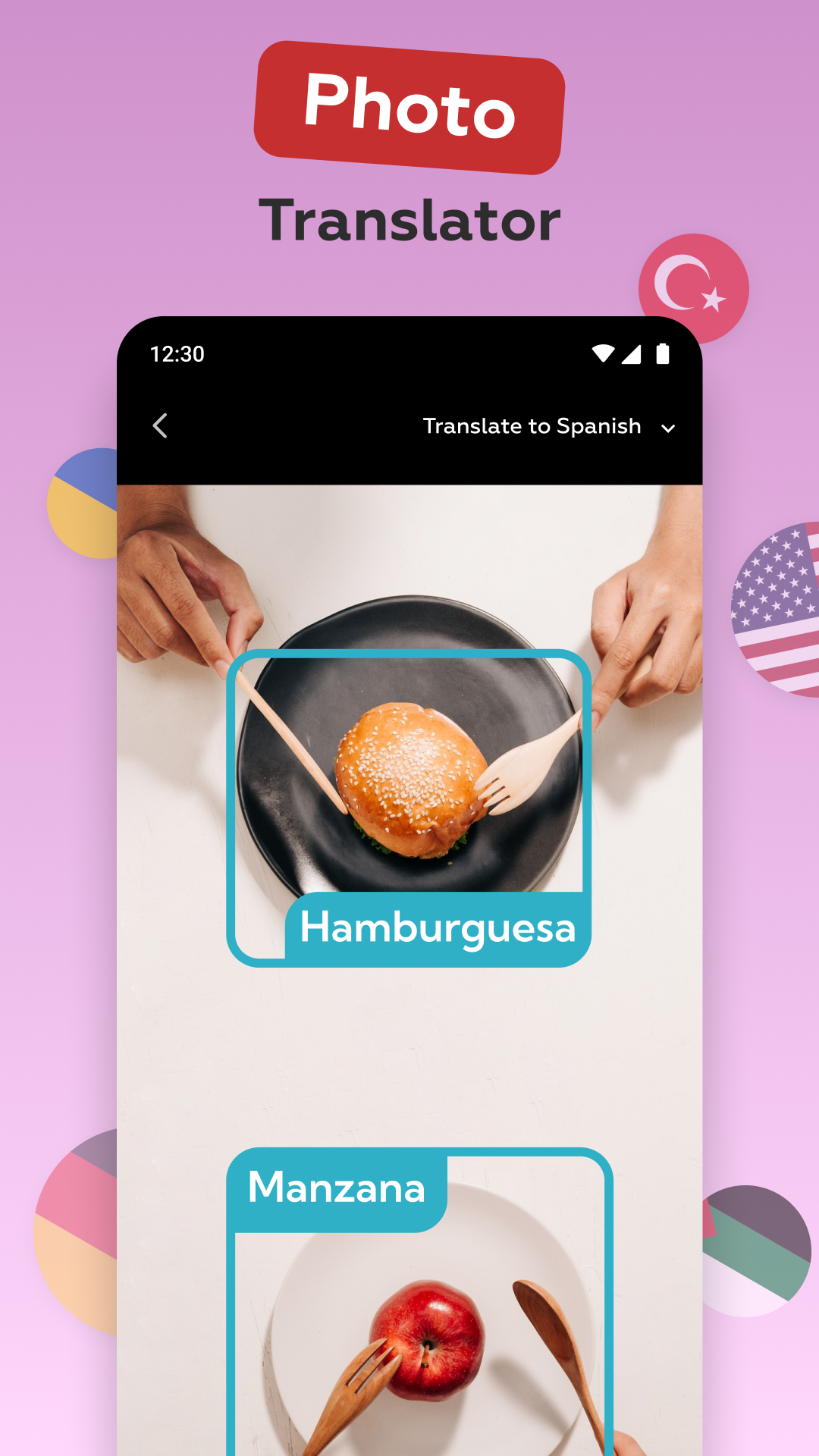Click the 12:30 clock in the status bar

(177, 353)
